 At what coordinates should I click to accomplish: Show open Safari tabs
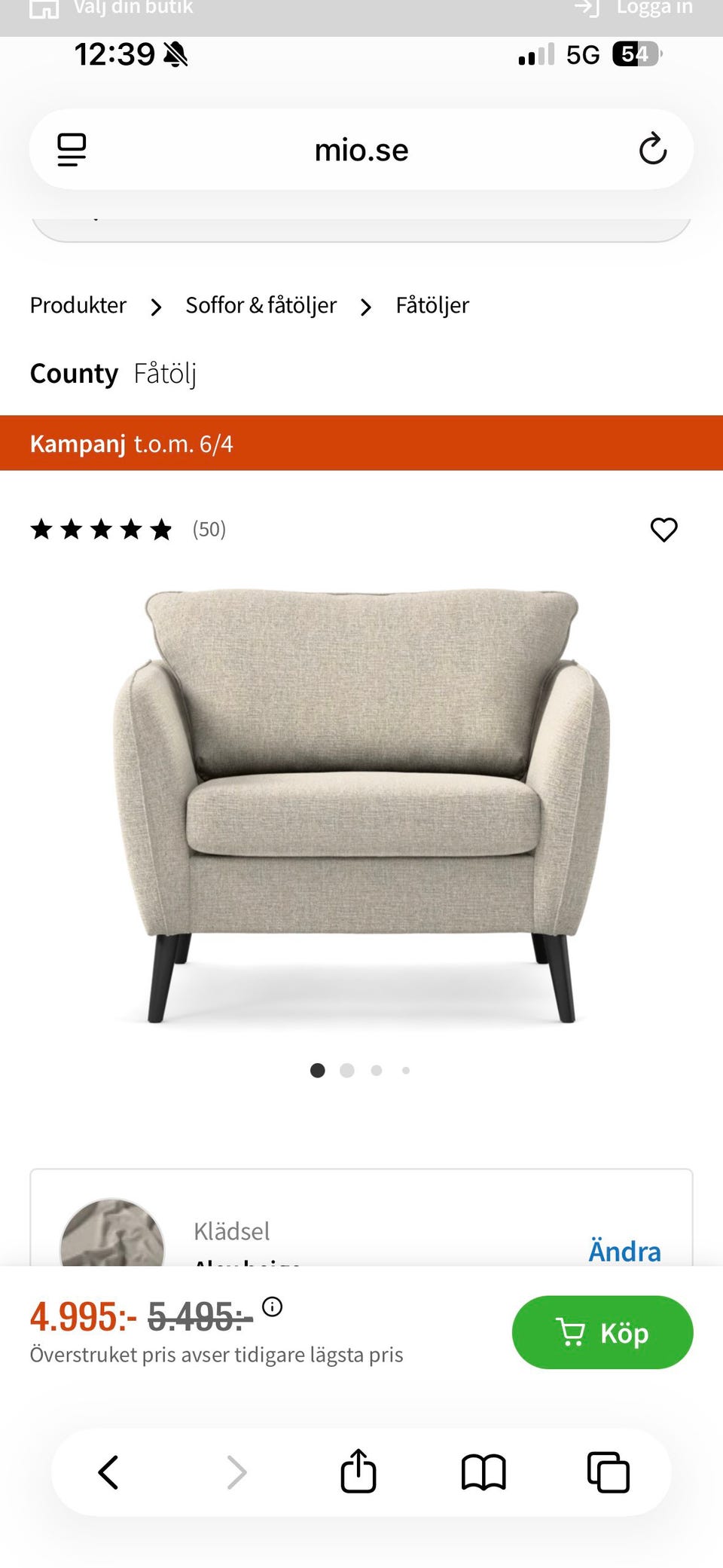click(608, 1472)
